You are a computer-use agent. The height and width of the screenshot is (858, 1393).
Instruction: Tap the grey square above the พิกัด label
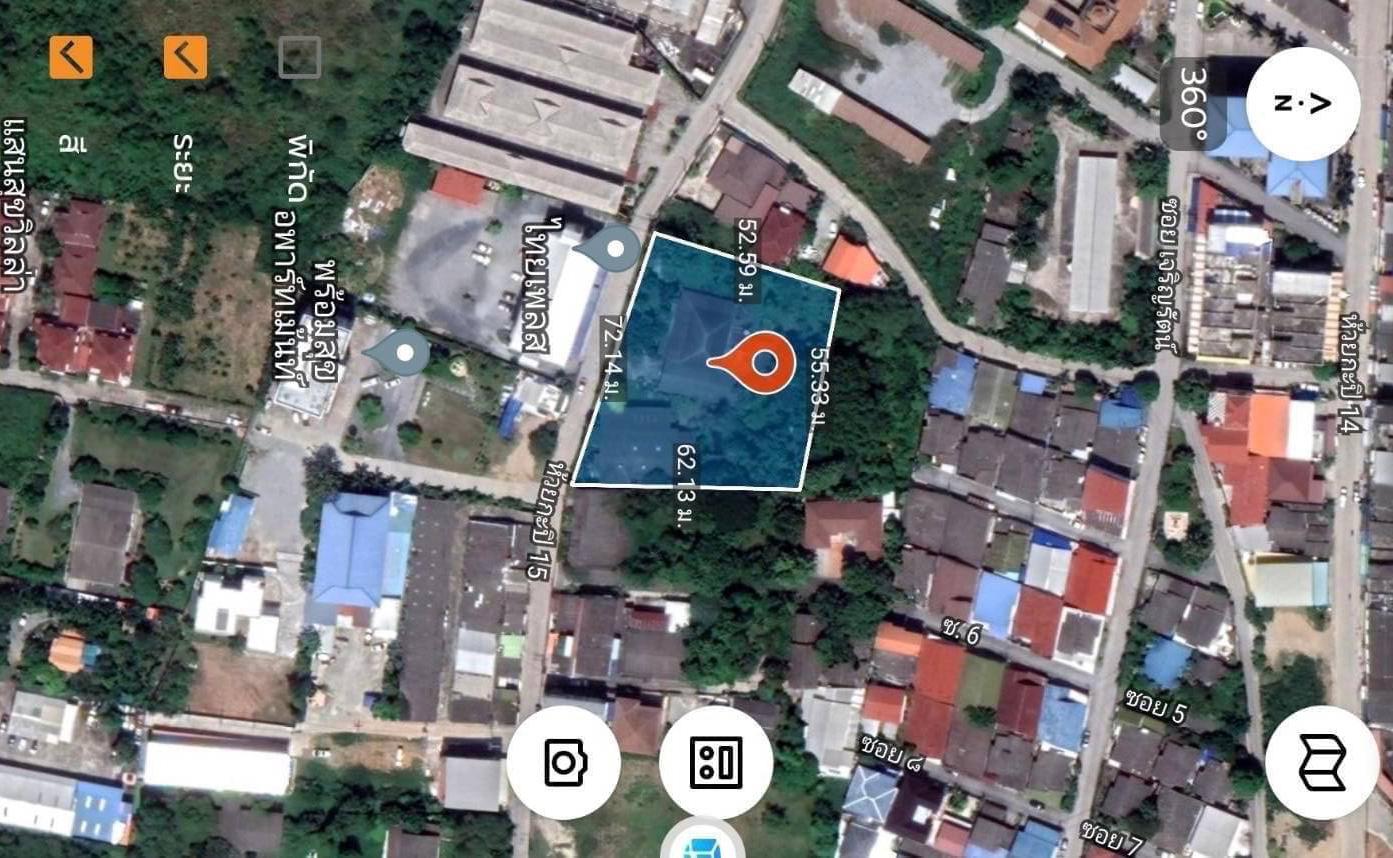pos(299,57)
